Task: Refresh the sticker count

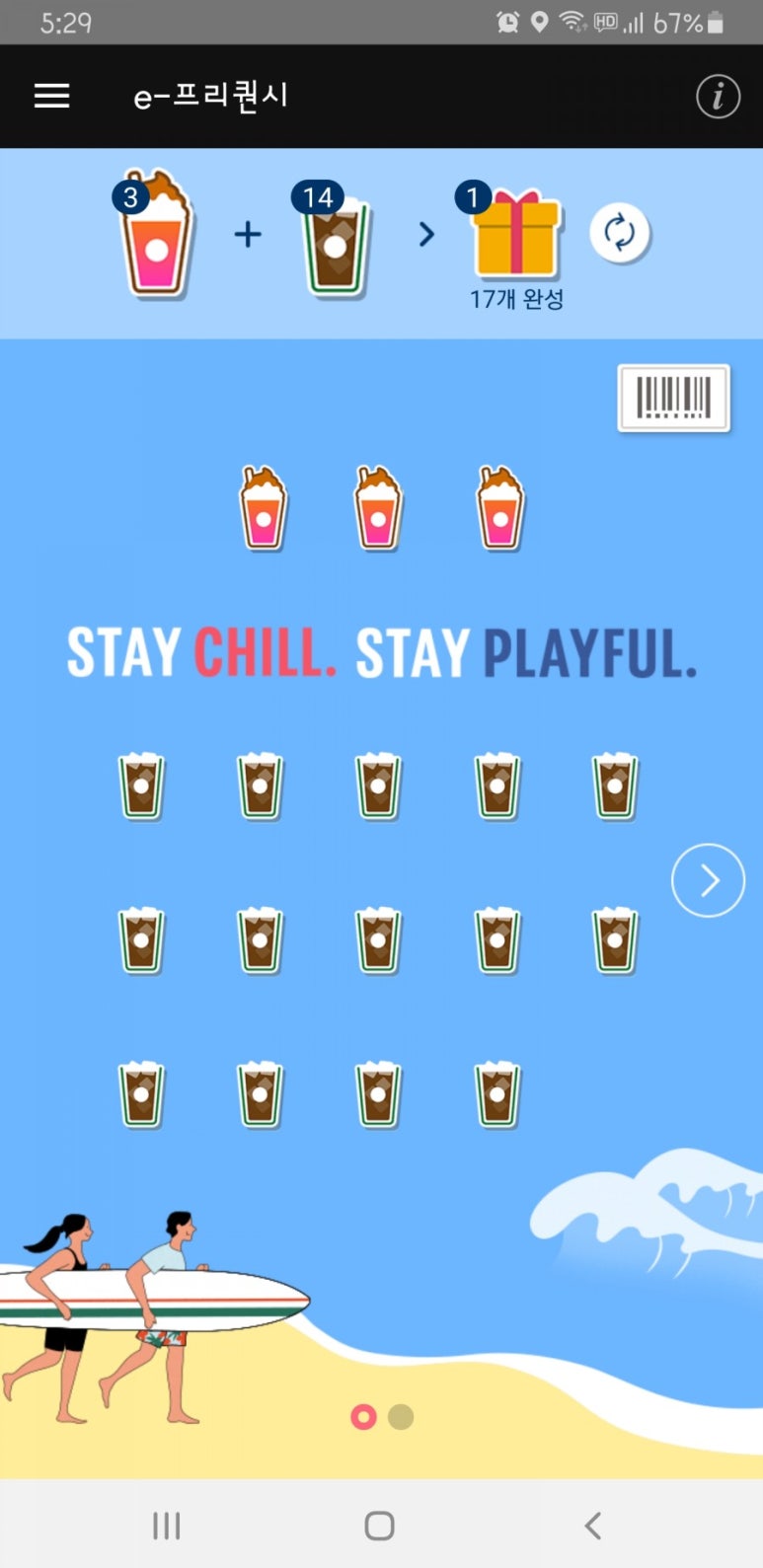Action: point(620,234)
